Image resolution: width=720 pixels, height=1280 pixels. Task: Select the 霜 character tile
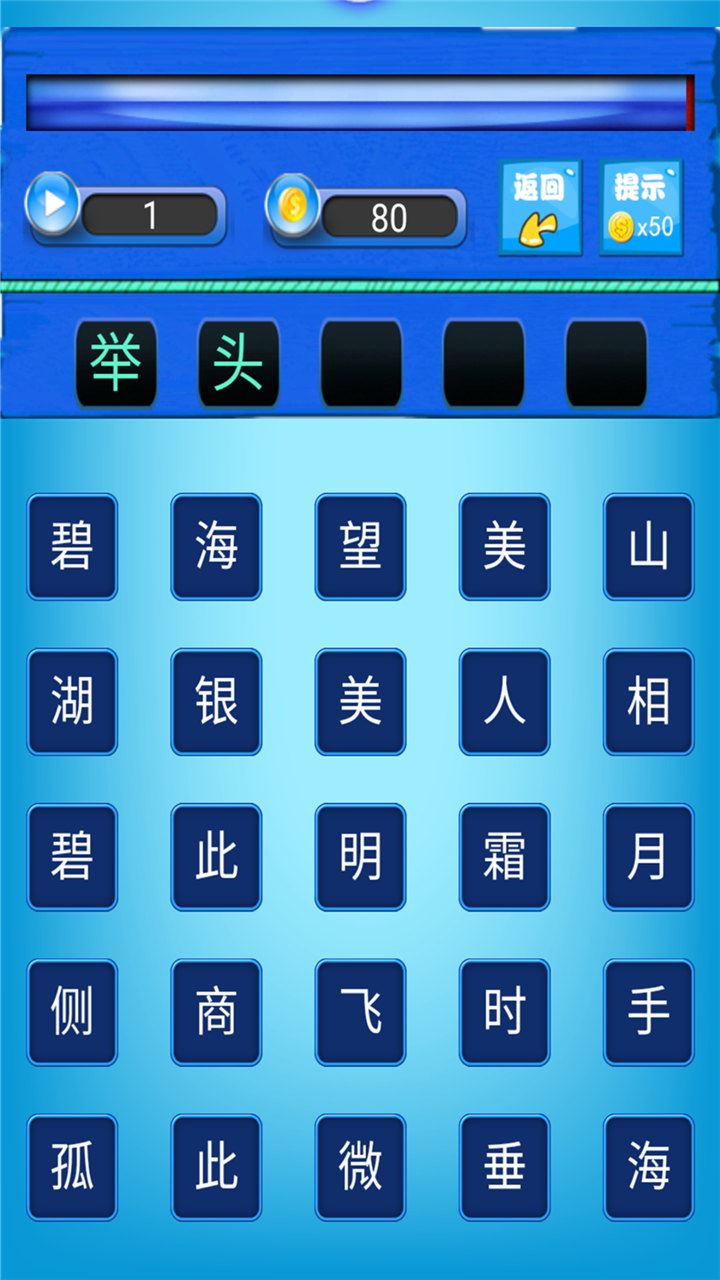pyautogui.click(x=504, y=857)
